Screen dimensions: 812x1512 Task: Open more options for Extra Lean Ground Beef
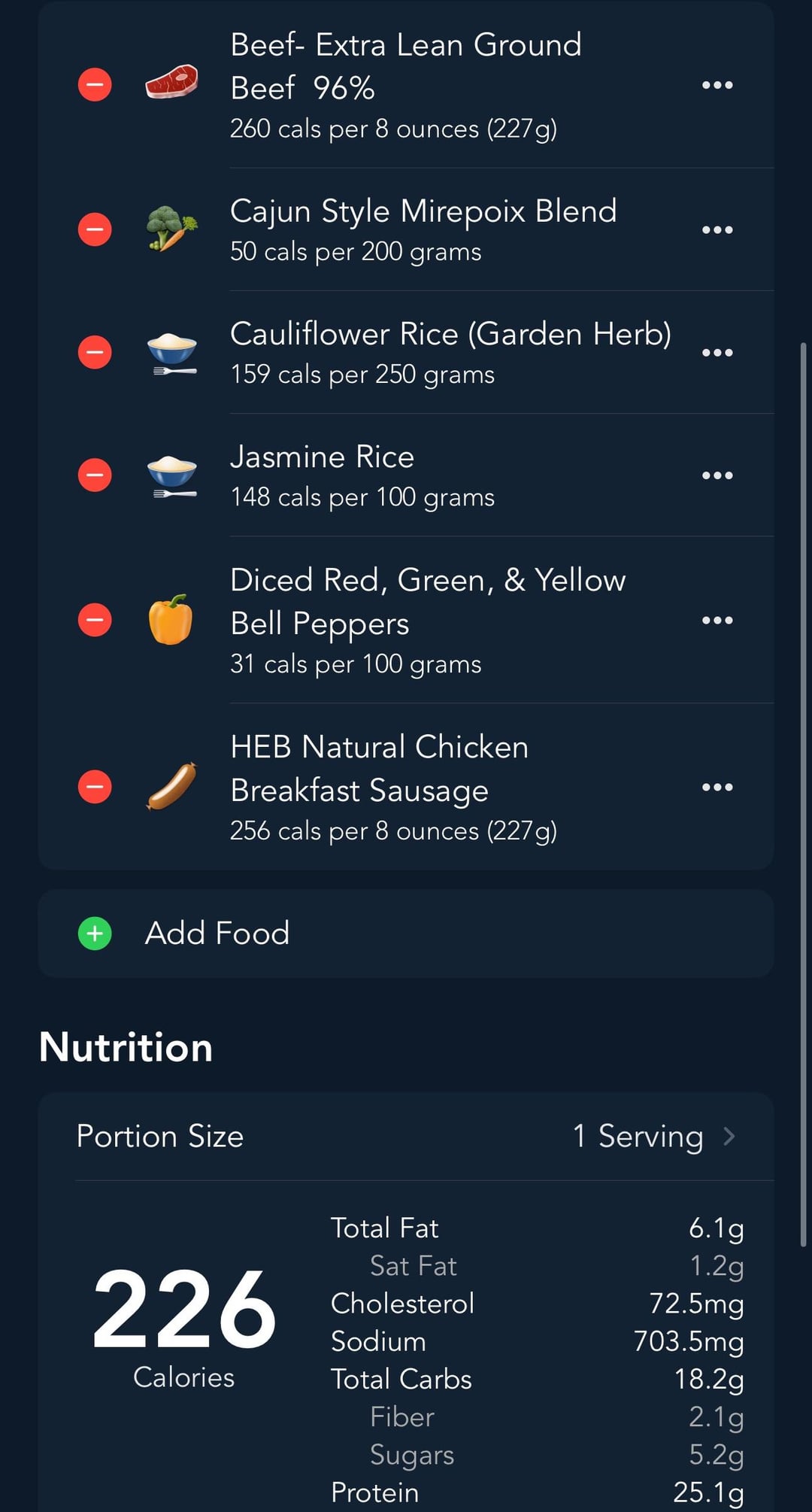[717, 85]
